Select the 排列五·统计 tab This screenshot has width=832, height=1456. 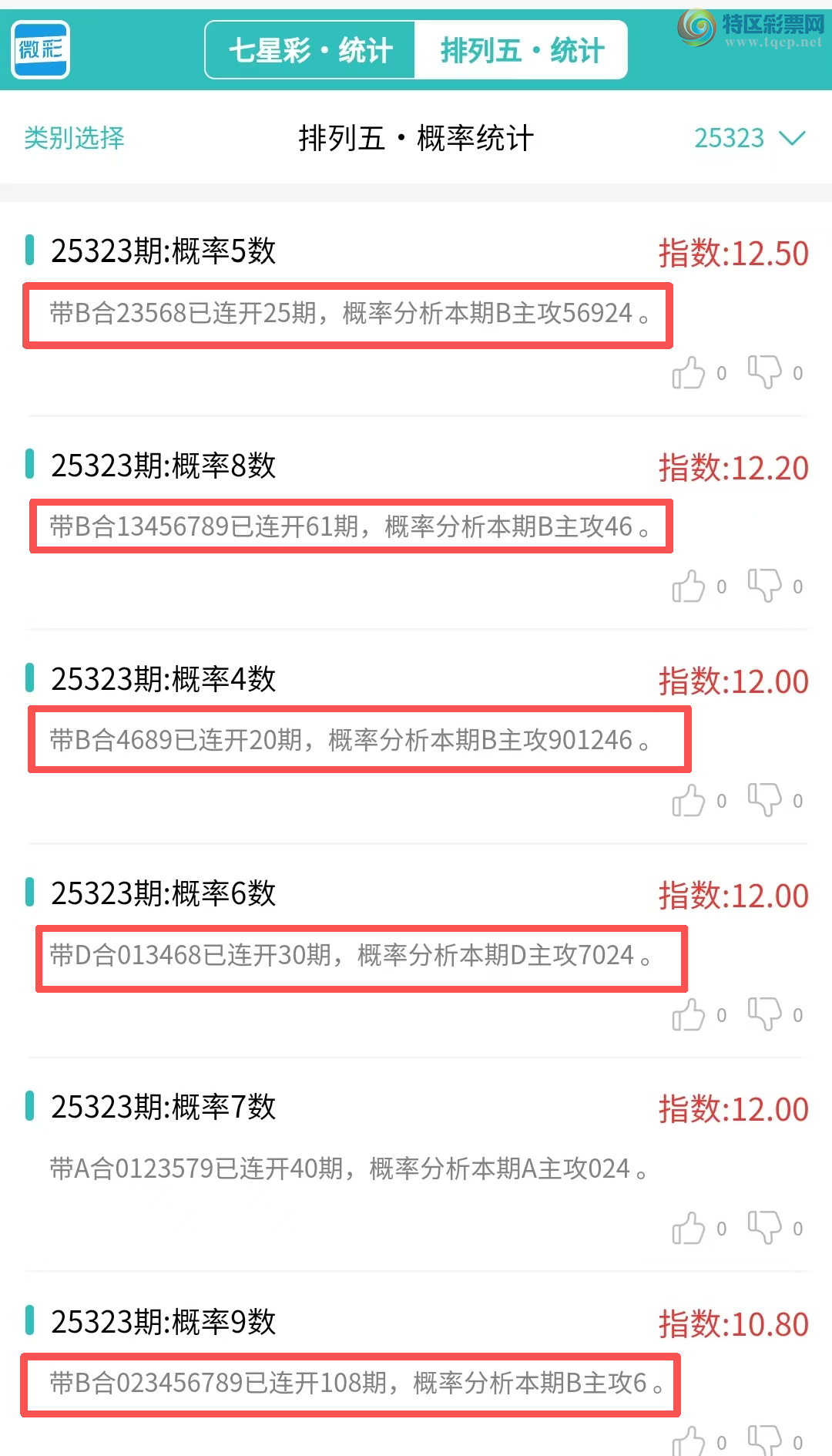(x=522, y=49)
